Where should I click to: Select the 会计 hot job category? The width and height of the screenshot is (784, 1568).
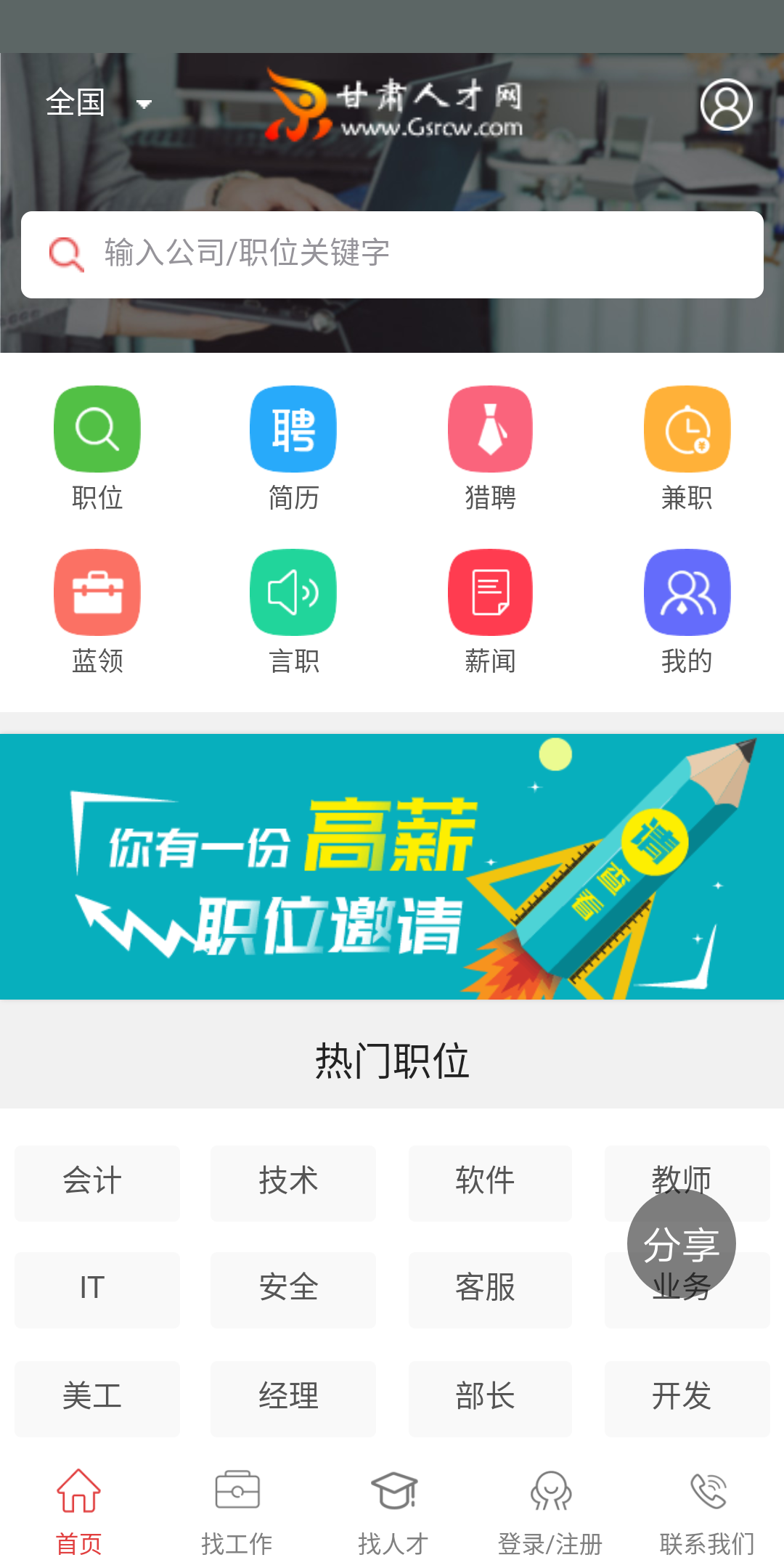click(x=97, y=1182)
